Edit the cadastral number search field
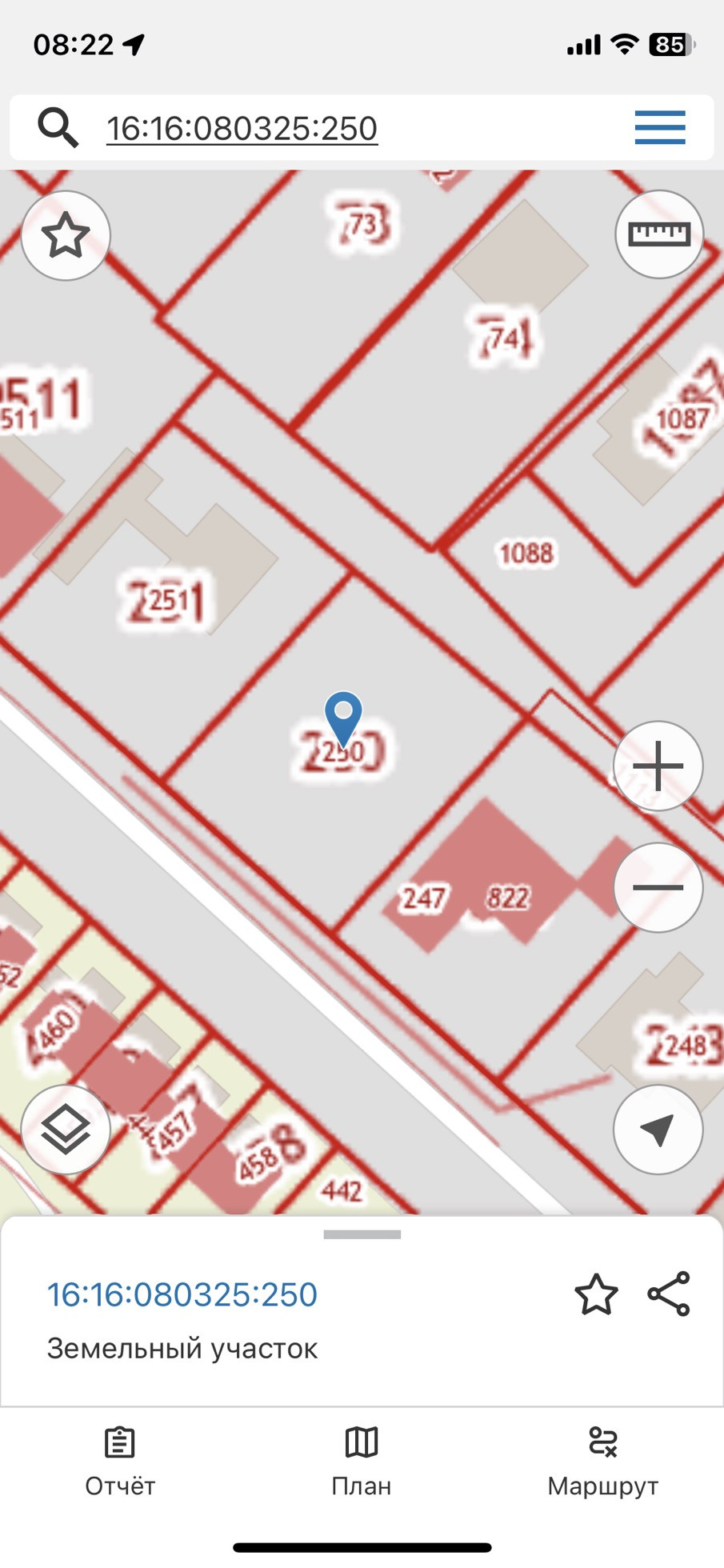The width and height of the screenshot is (724, 1568). [x=242, y=128]
